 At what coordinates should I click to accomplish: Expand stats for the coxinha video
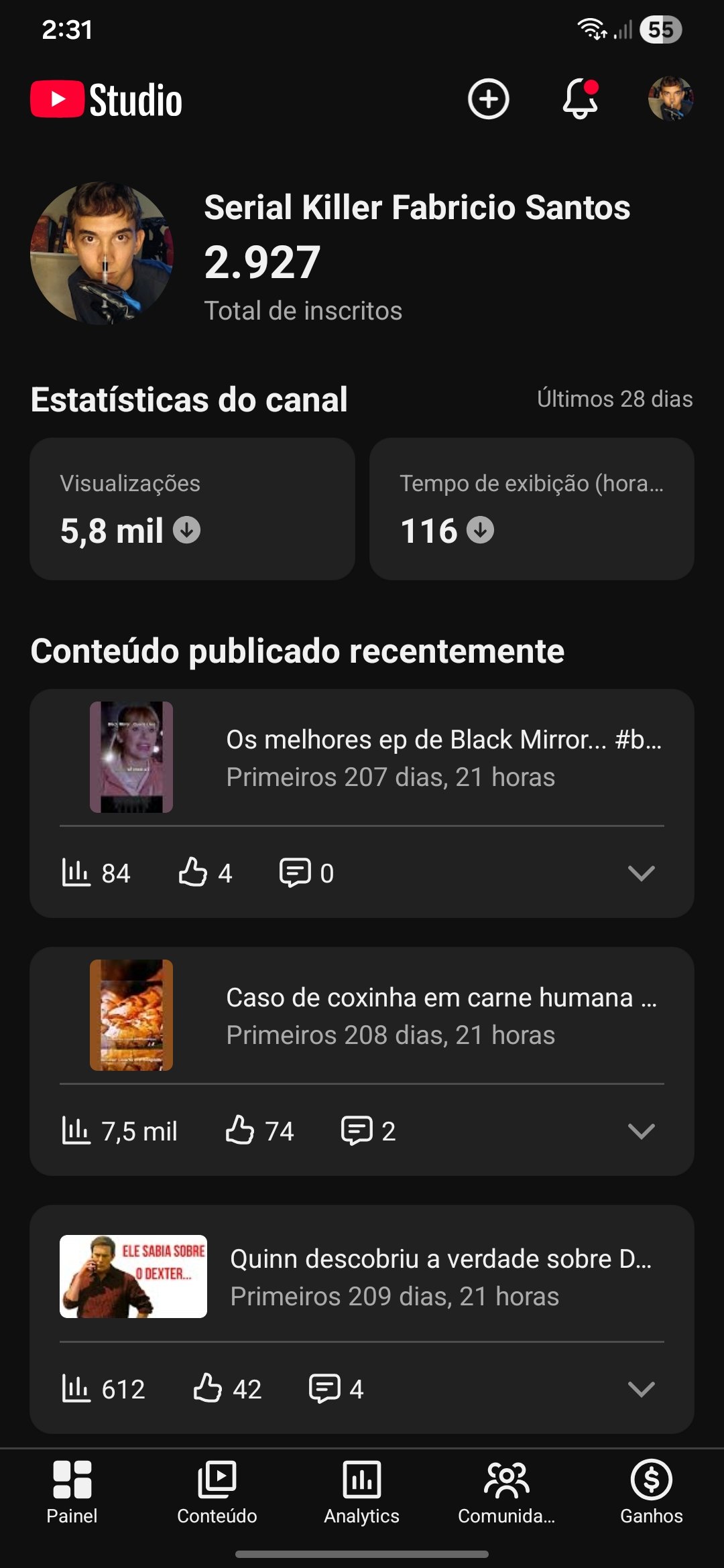(641, 1131)
